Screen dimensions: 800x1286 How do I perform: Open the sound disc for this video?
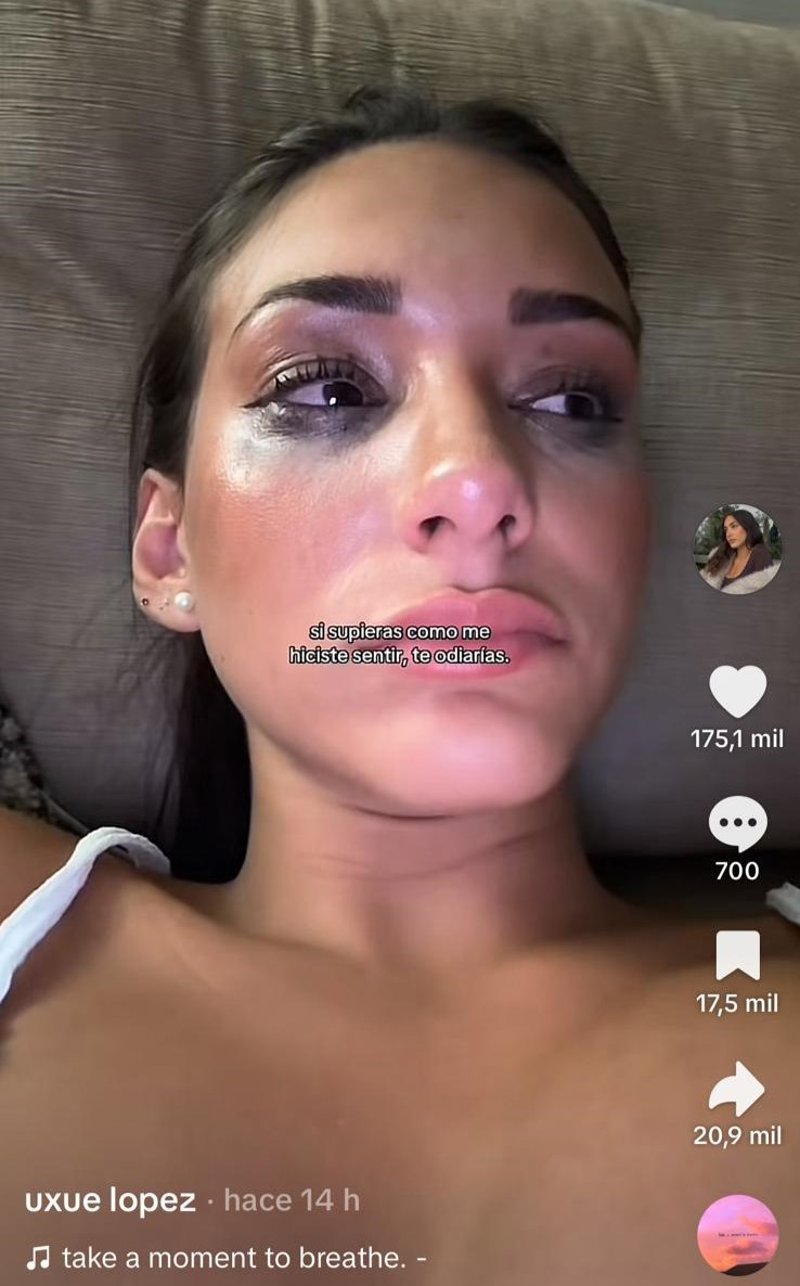(x=737, y=1234)
